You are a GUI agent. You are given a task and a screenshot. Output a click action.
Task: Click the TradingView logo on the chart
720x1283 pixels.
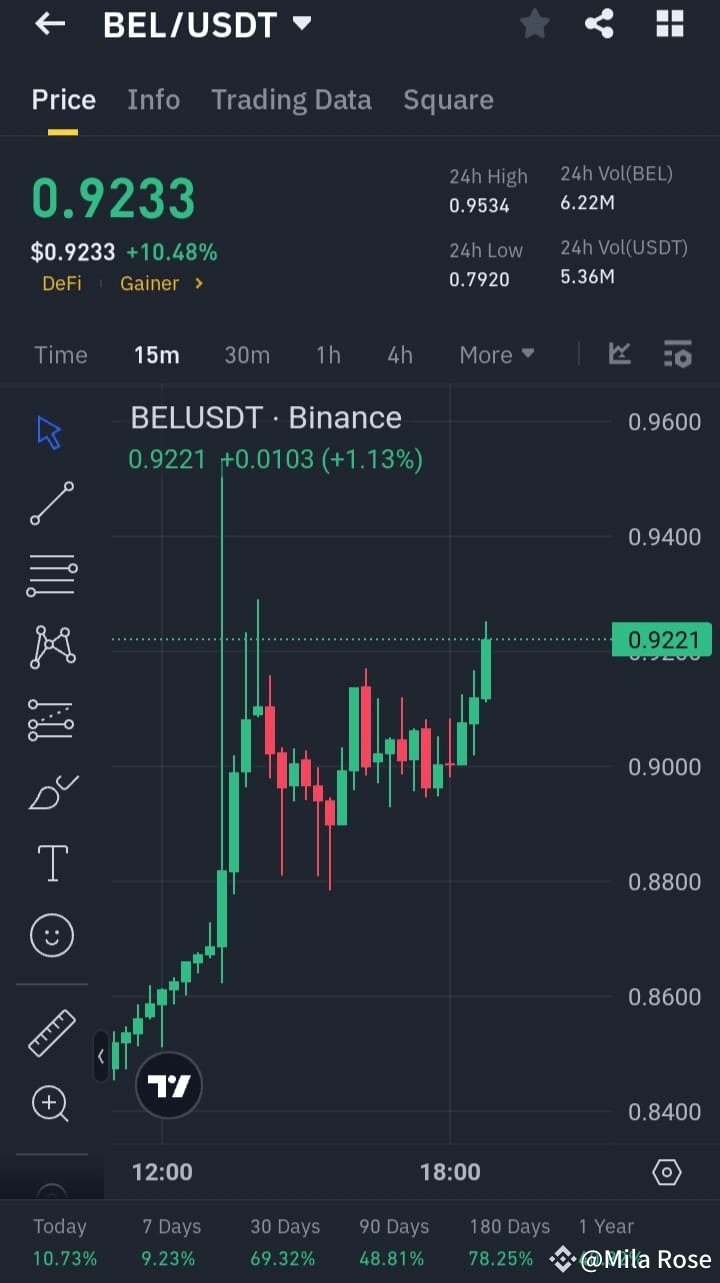tap(168, 1084)
